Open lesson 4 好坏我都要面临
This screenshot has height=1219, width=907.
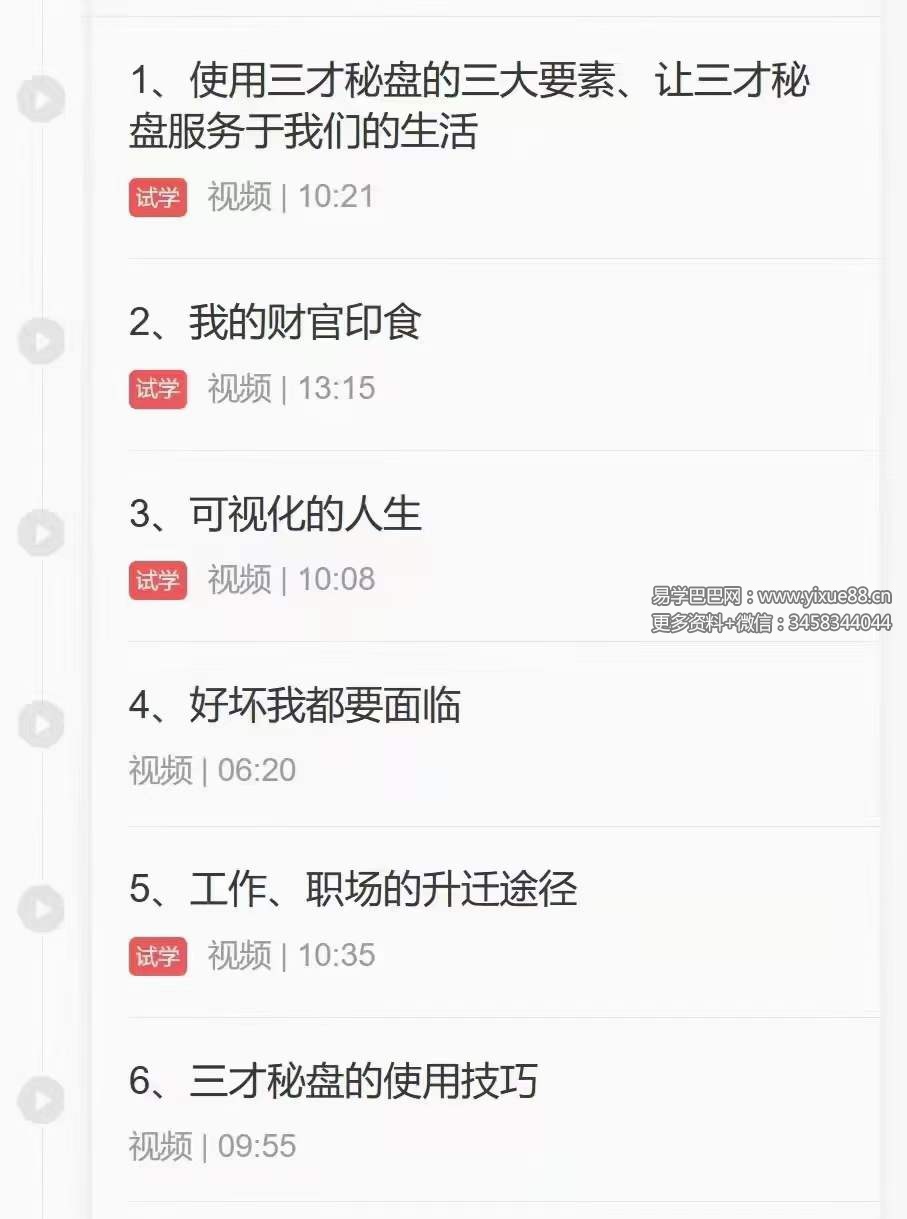[298, 705]
